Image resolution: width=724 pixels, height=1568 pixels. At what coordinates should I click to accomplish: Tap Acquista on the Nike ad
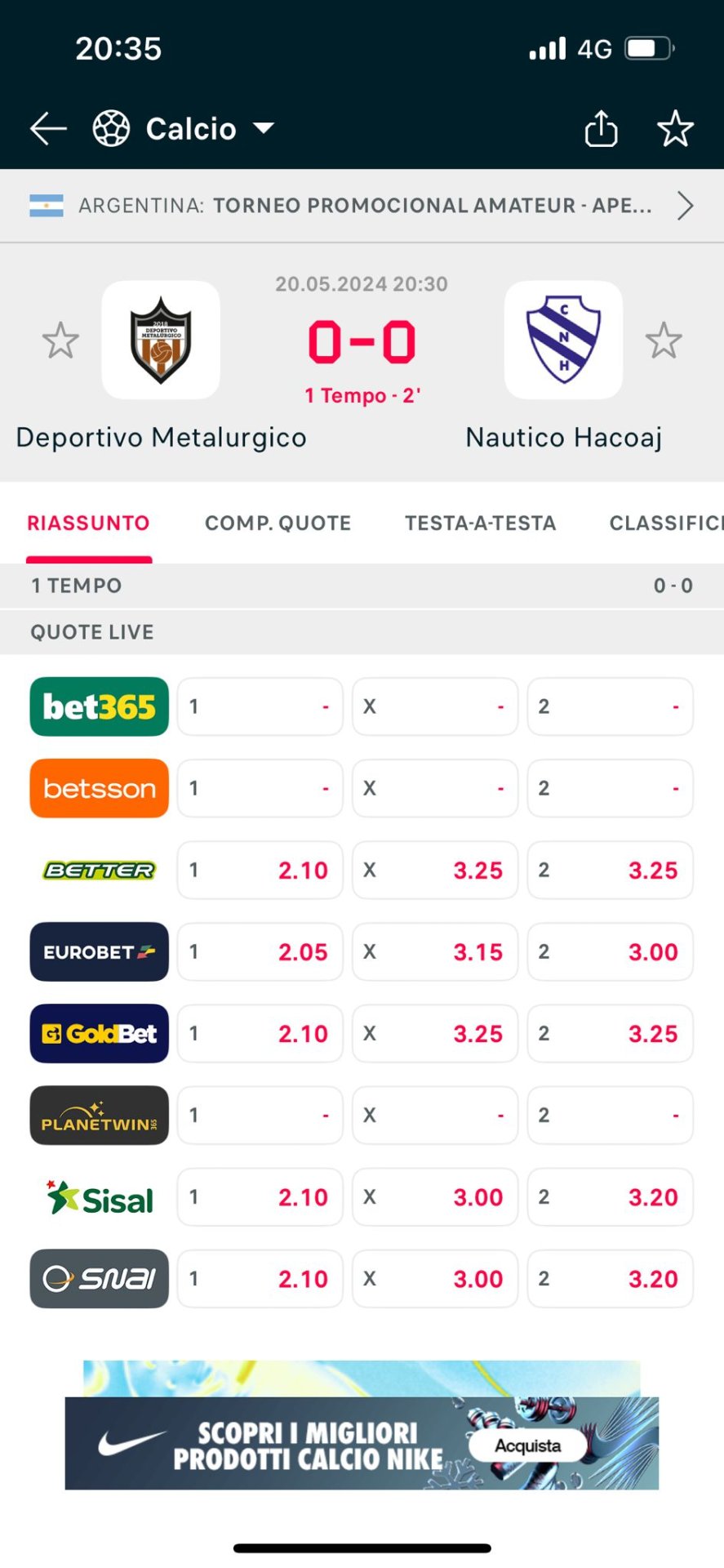(x=527, y=1445)
